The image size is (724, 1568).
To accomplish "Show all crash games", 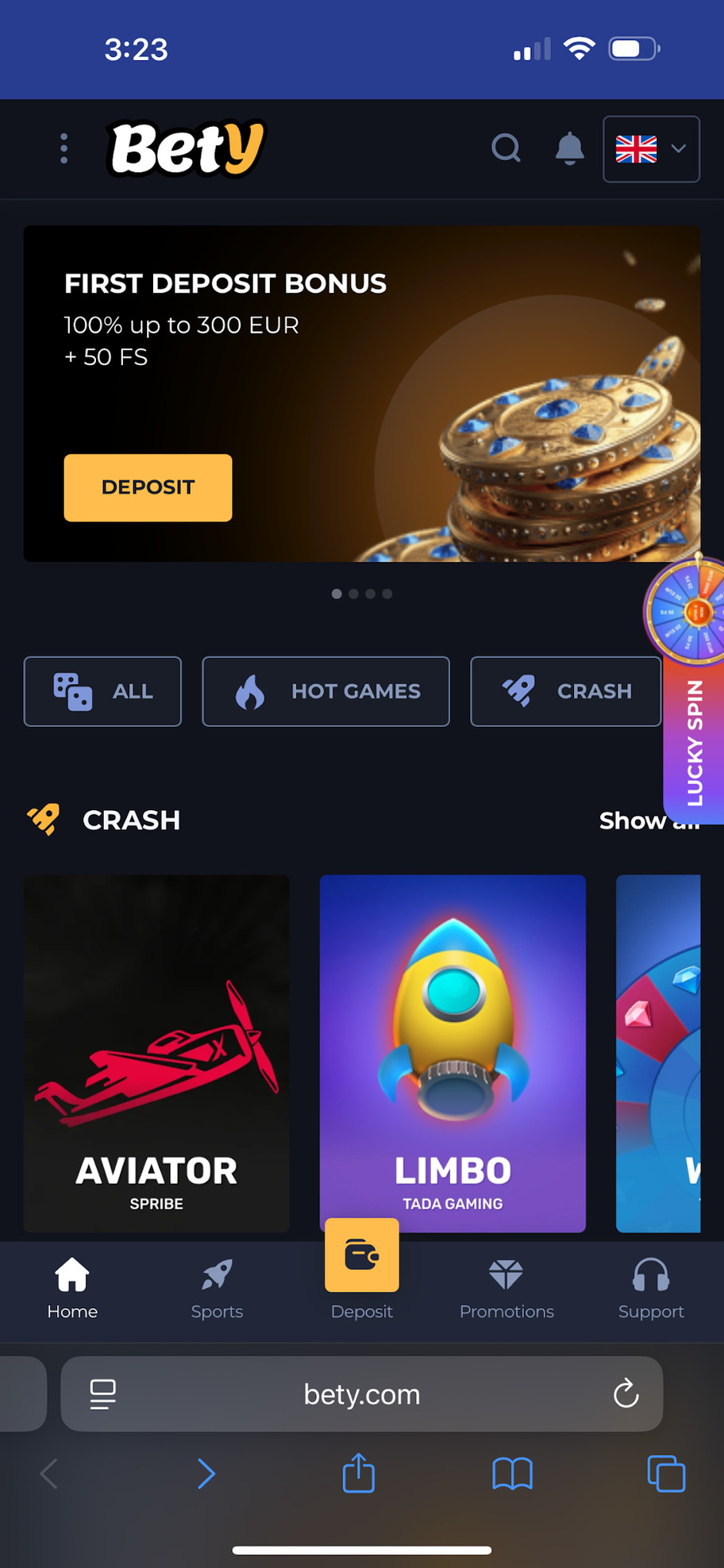I will 649,821.
